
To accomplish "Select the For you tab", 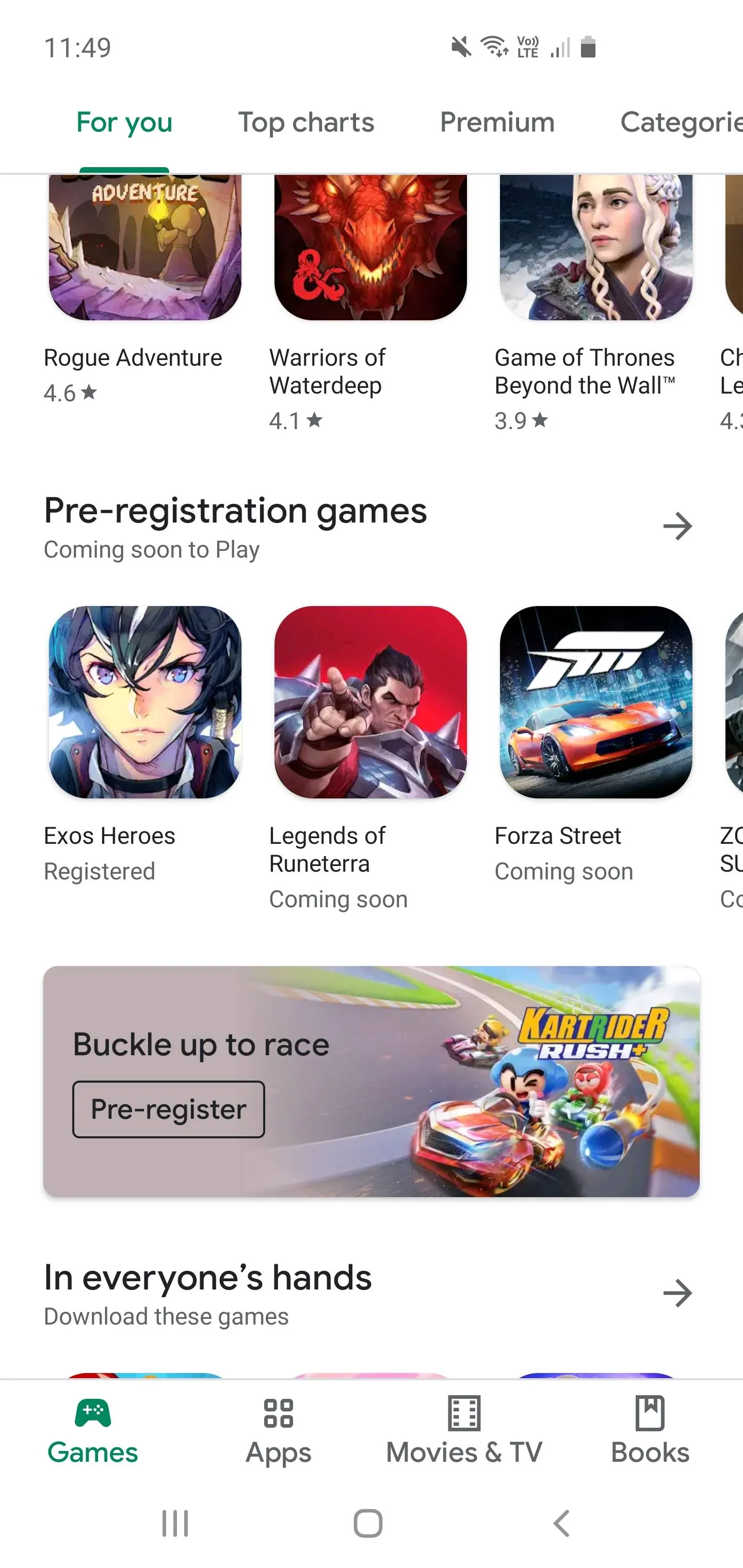I will (x=124, y=122).
